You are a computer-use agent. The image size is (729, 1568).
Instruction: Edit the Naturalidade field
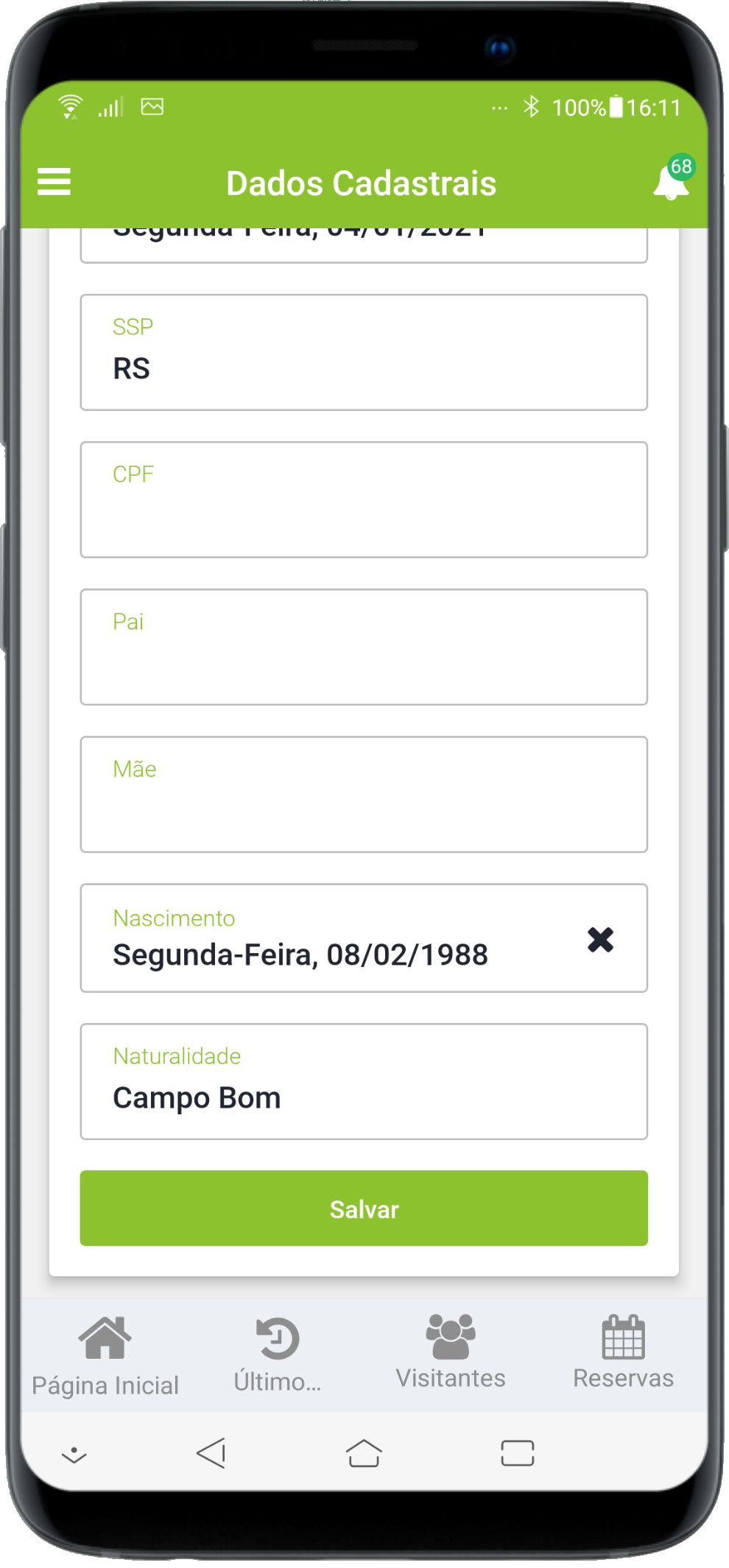click(364, 1082)
